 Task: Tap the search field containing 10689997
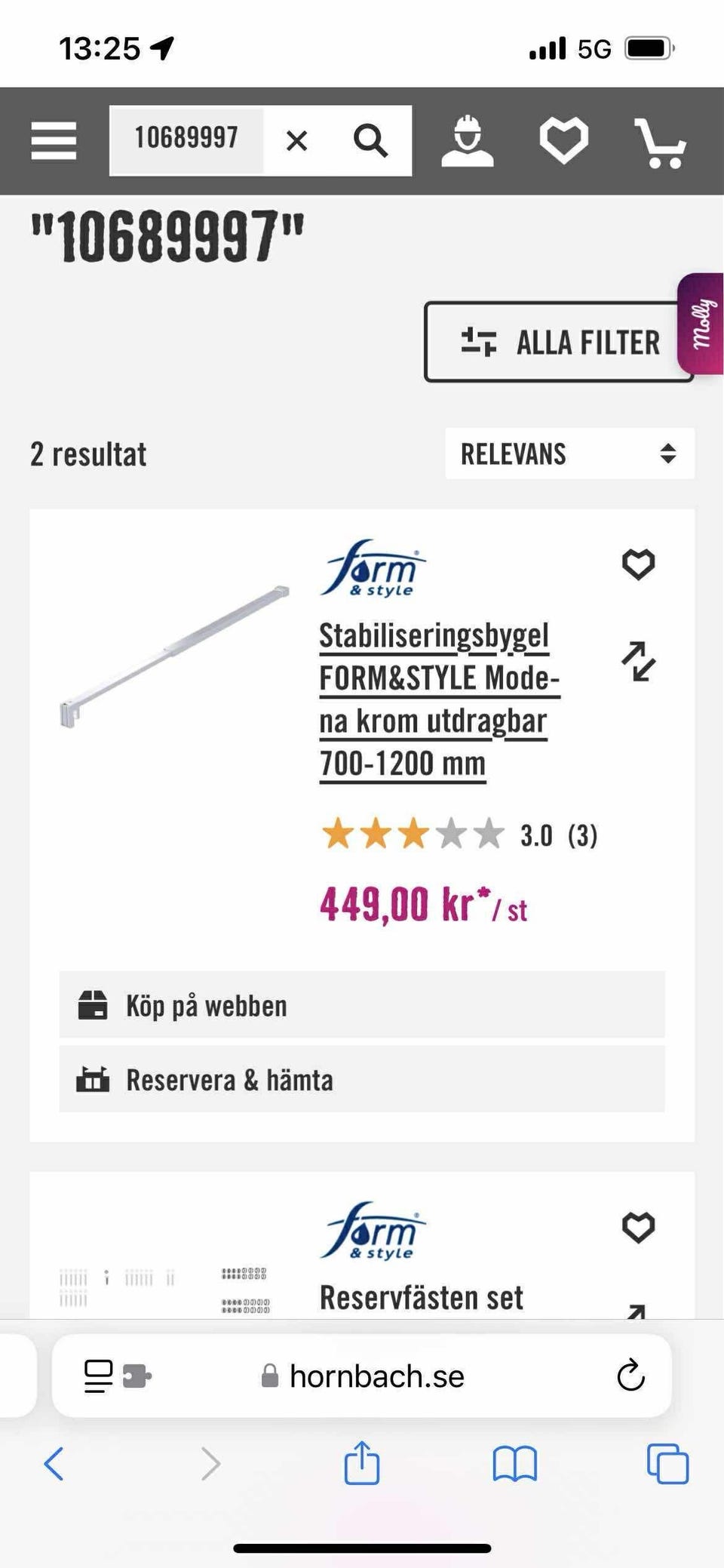186,139
